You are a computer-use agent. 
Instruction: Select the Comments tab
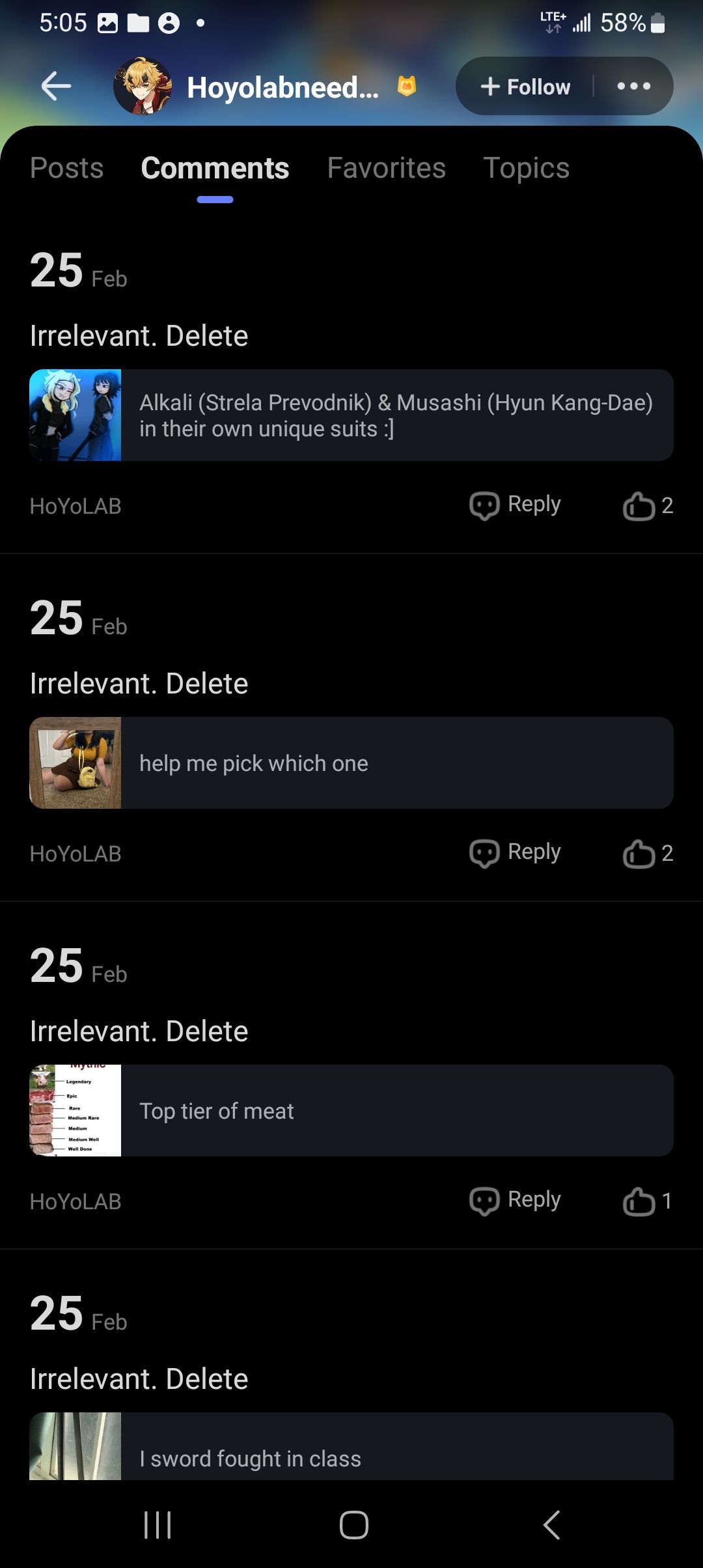pyautogui.click(x=215, y=169)
